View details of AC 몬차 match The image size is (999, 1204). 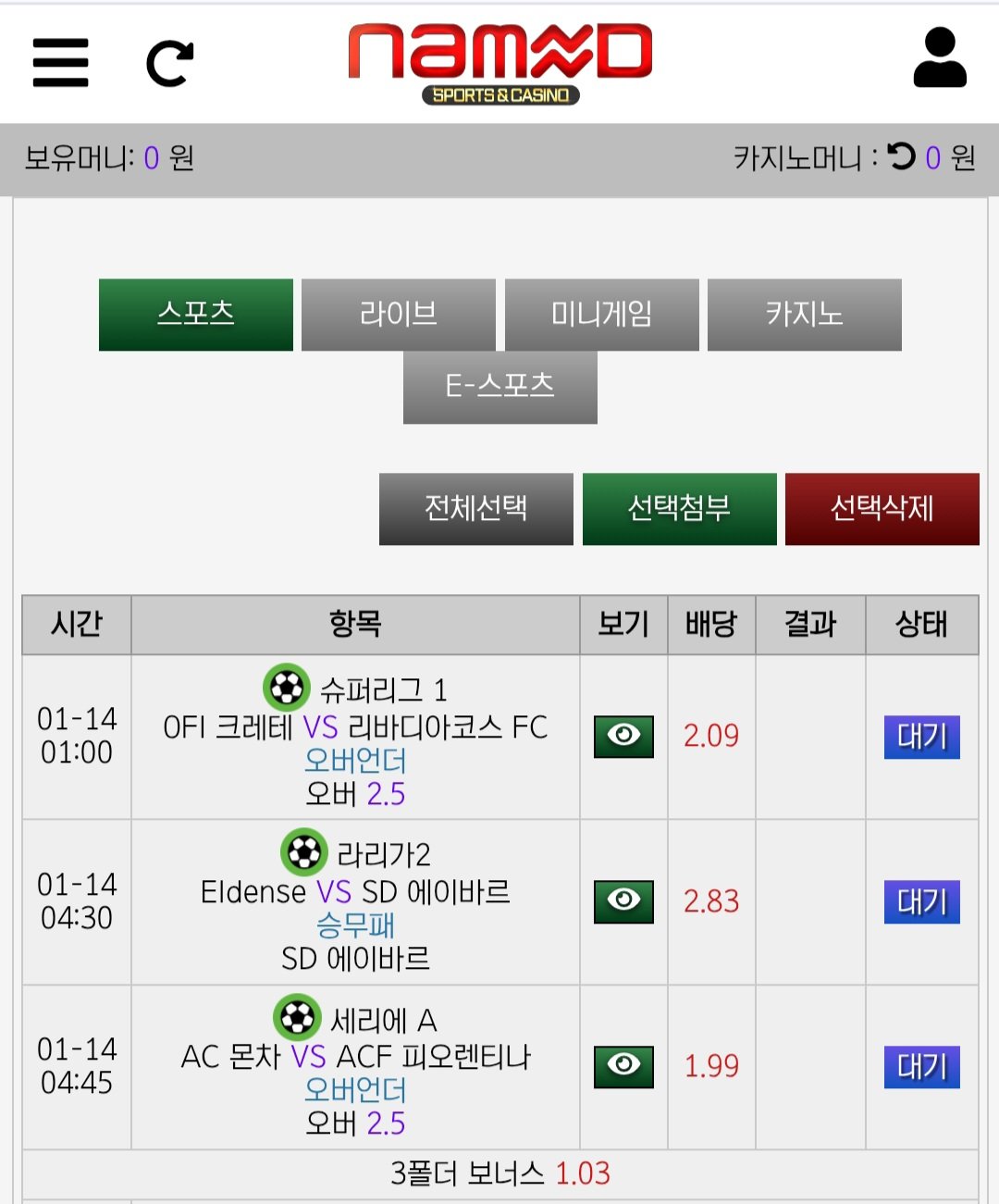tap(623, 1066)
